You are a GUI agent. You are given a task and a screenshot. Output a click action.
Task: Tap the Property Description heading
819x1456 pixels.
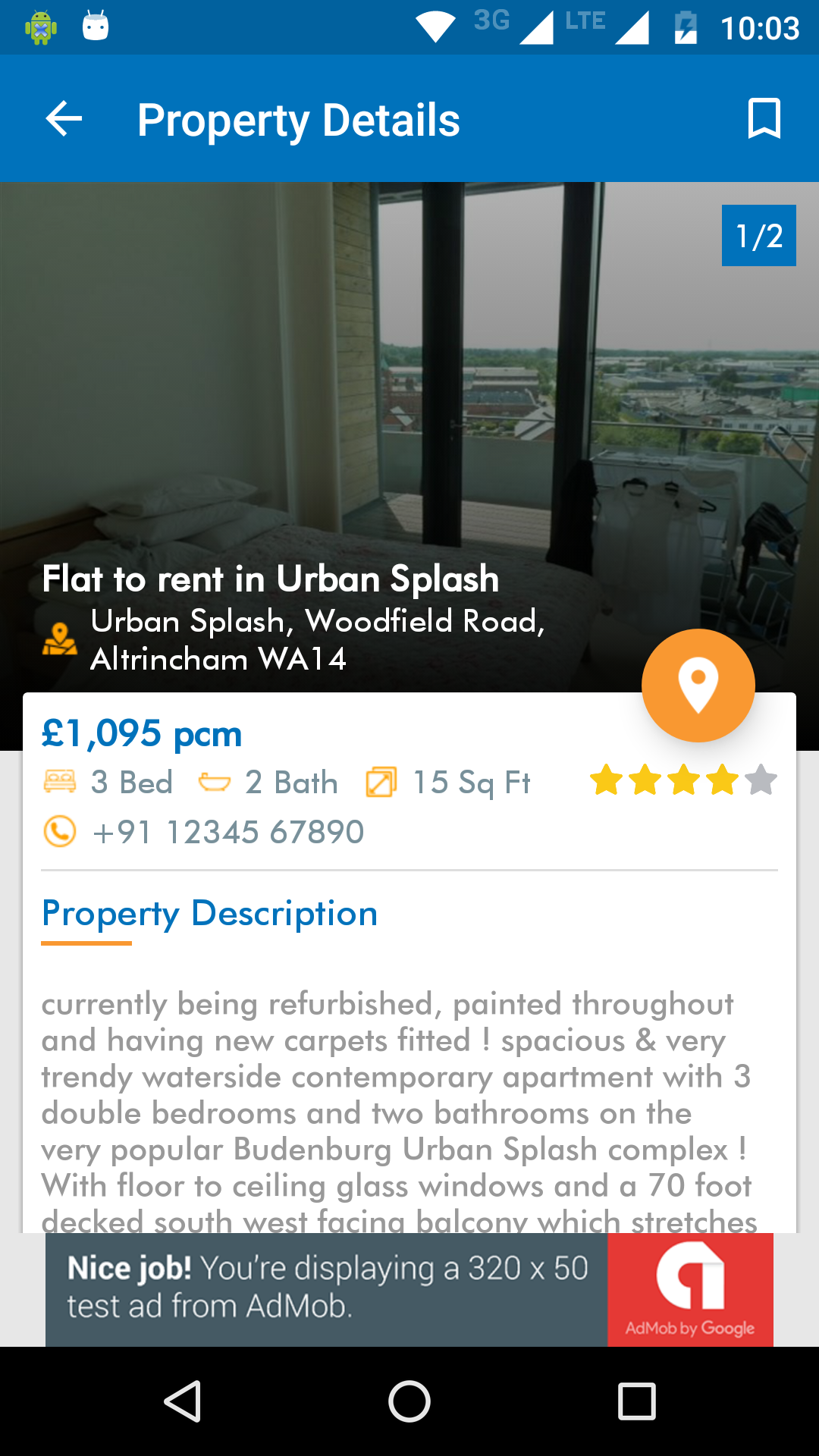click(209, 913)
